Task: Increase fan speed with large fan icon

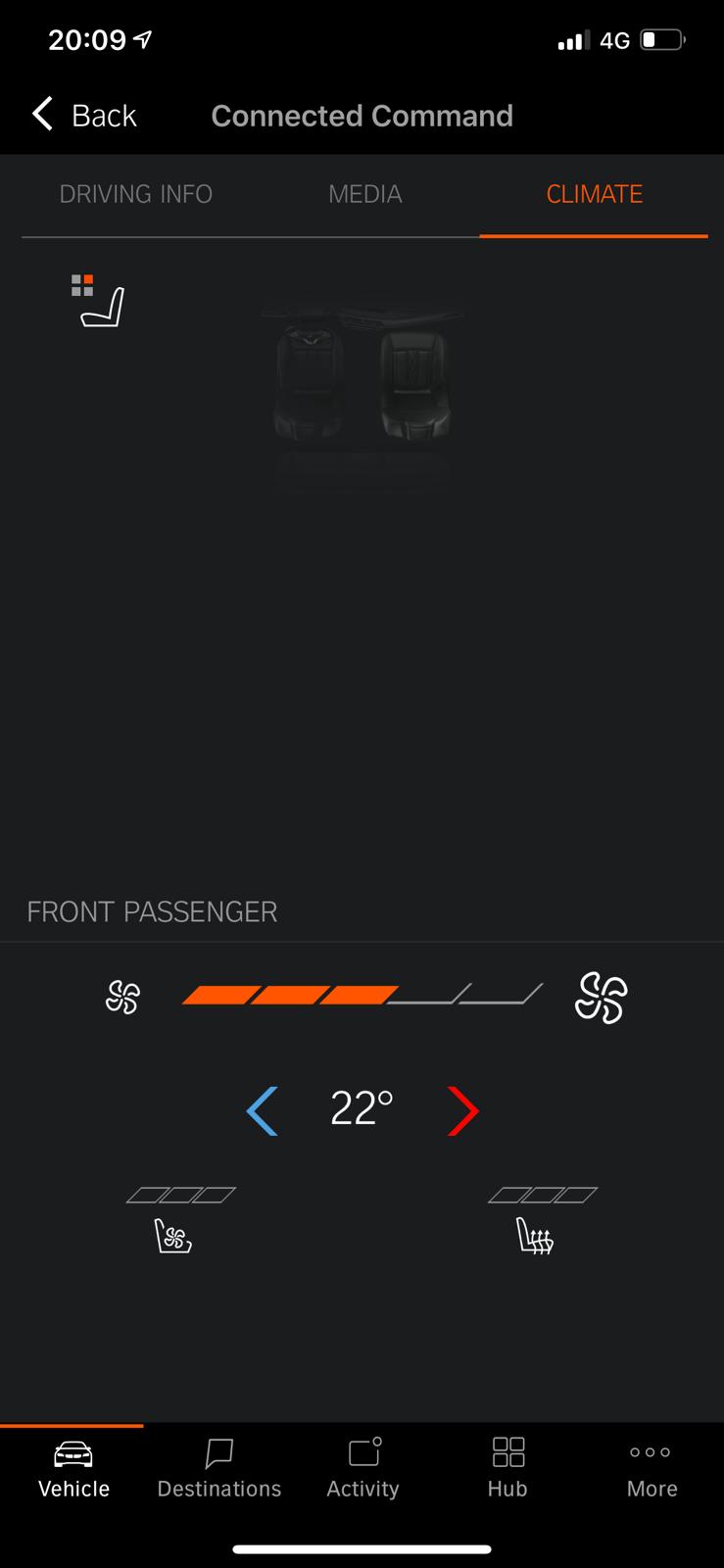Action: tap(601, 998)
